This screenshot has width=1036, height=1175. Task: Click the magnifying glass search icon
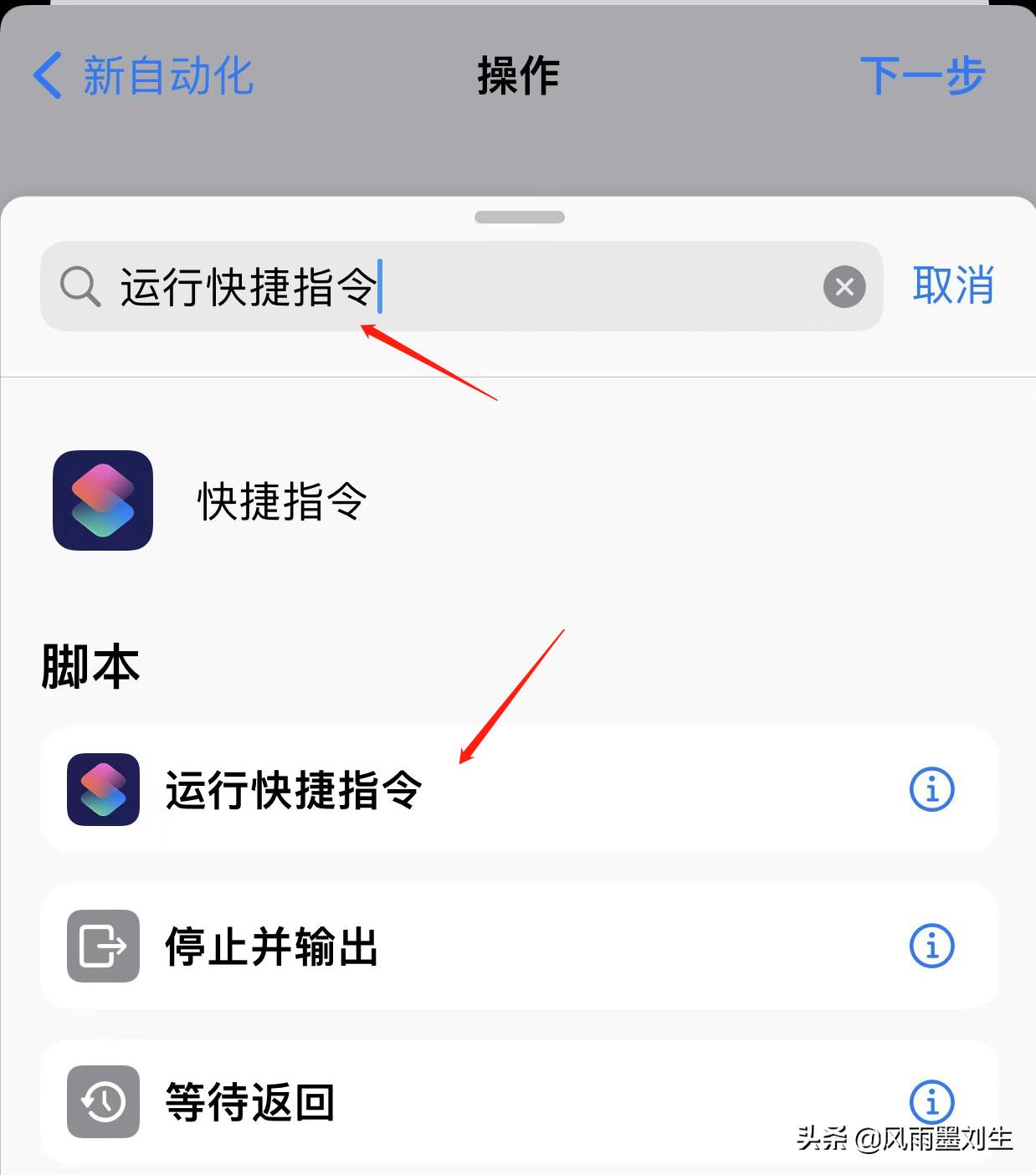(x=79, y=286)
